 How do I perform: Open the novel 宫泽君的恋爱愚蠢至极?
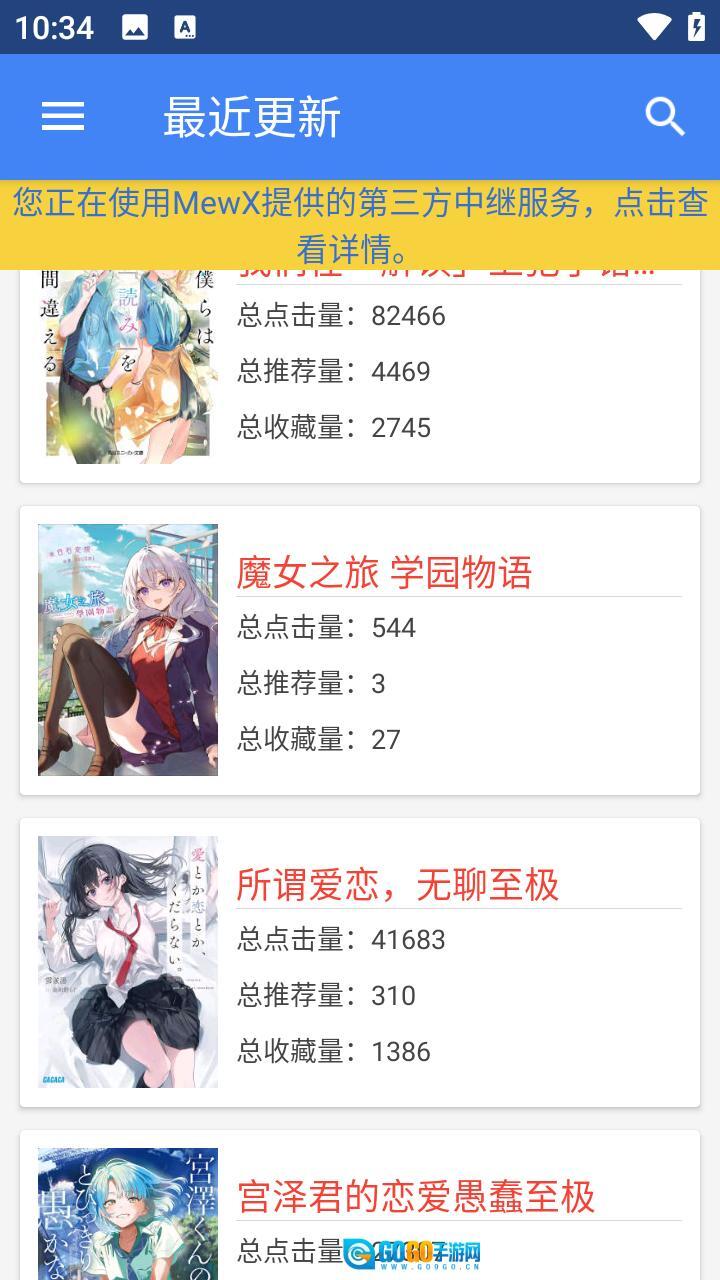[416, 1197]
